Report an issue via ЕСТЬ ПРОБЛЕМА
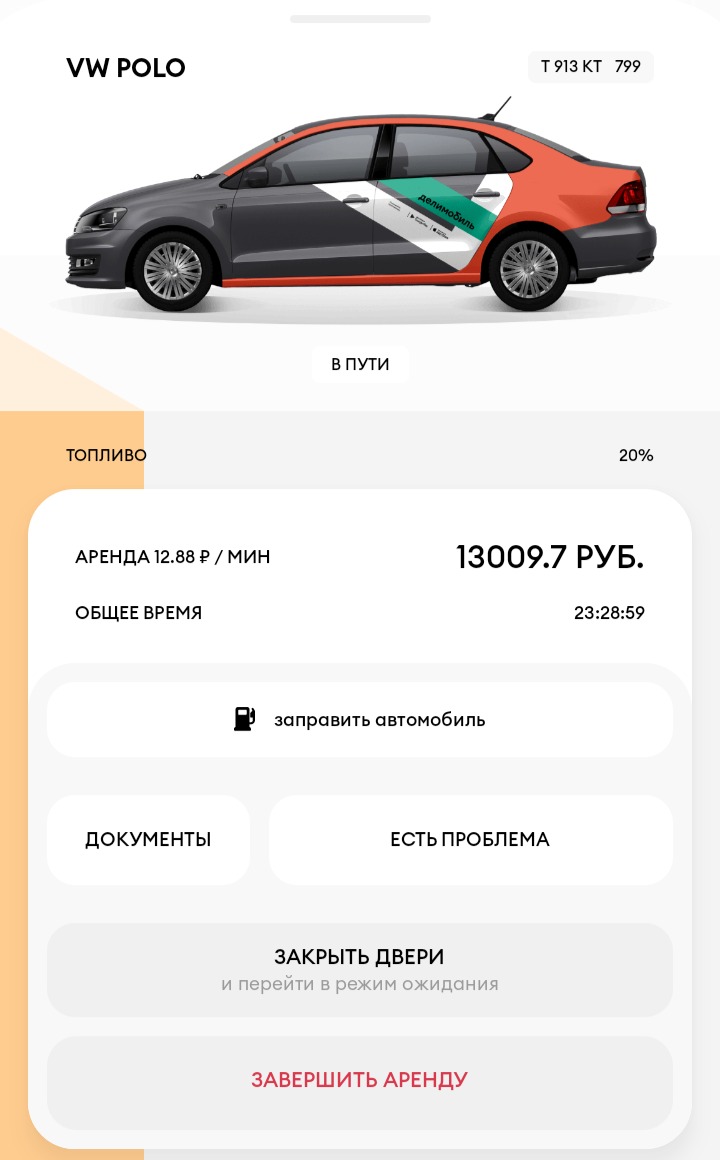This screenshot has width=720, height=1160. tap(470, 840)
